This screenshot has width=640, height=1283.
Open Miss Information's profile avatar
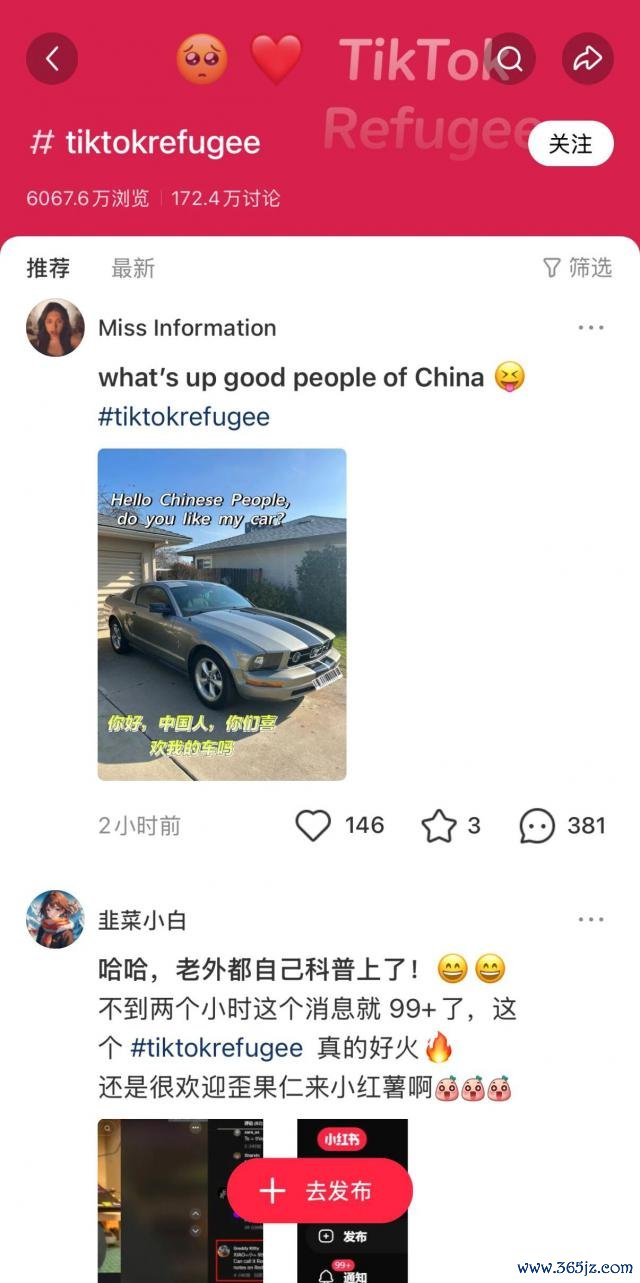(x=54, y=328)
